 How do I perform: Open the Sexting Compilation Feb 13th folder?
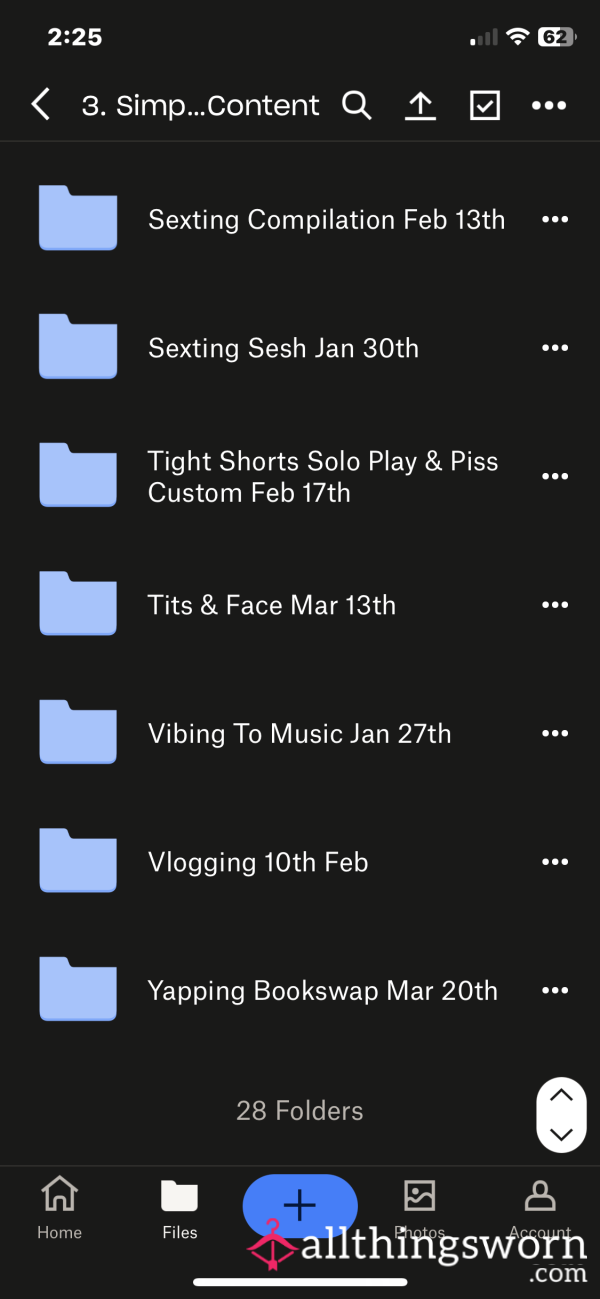pyautogui.click(x=300, y=220)
